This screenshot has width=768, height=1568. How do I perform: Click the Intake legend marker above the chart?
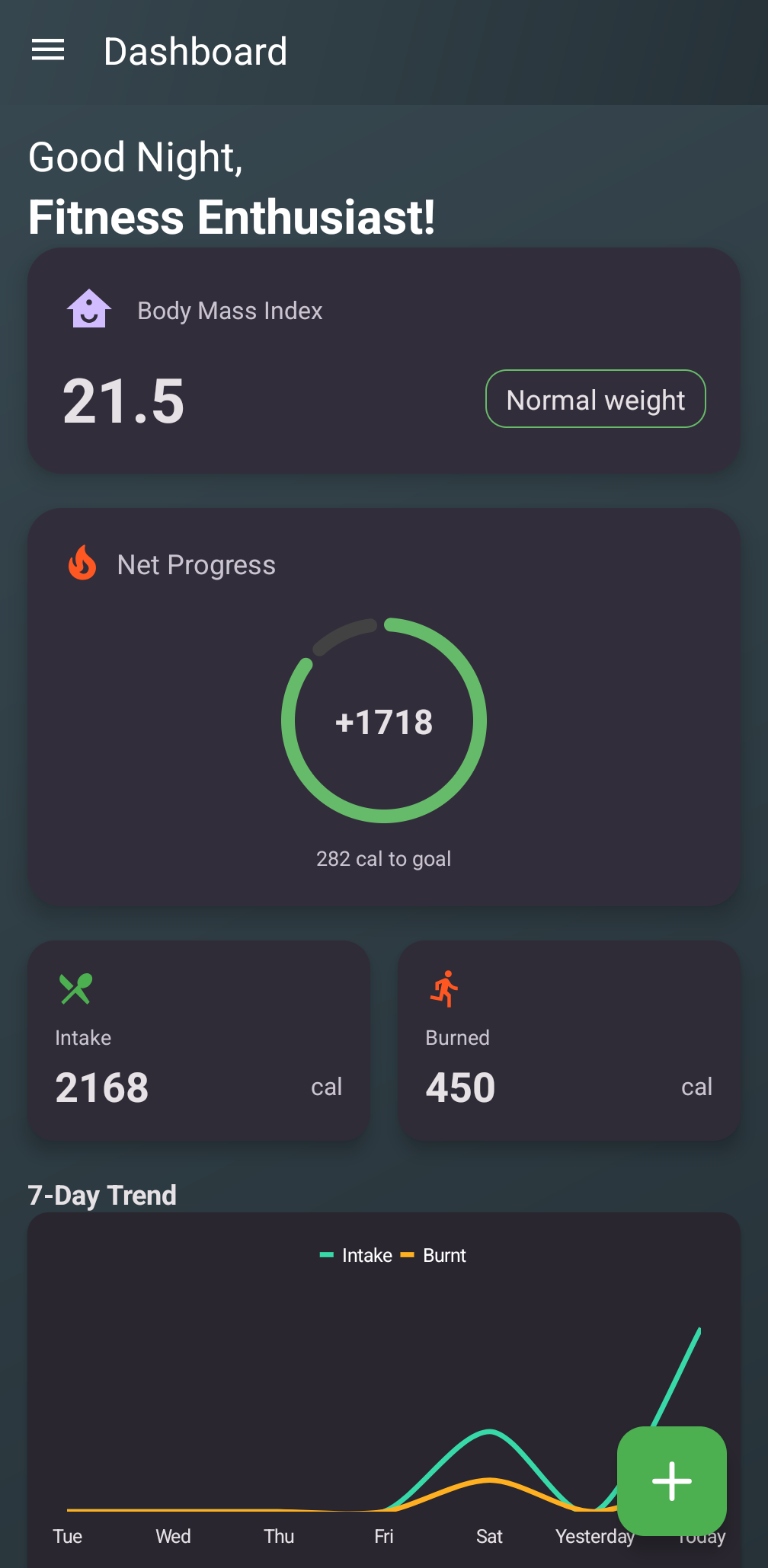(x=328, y=1254)
